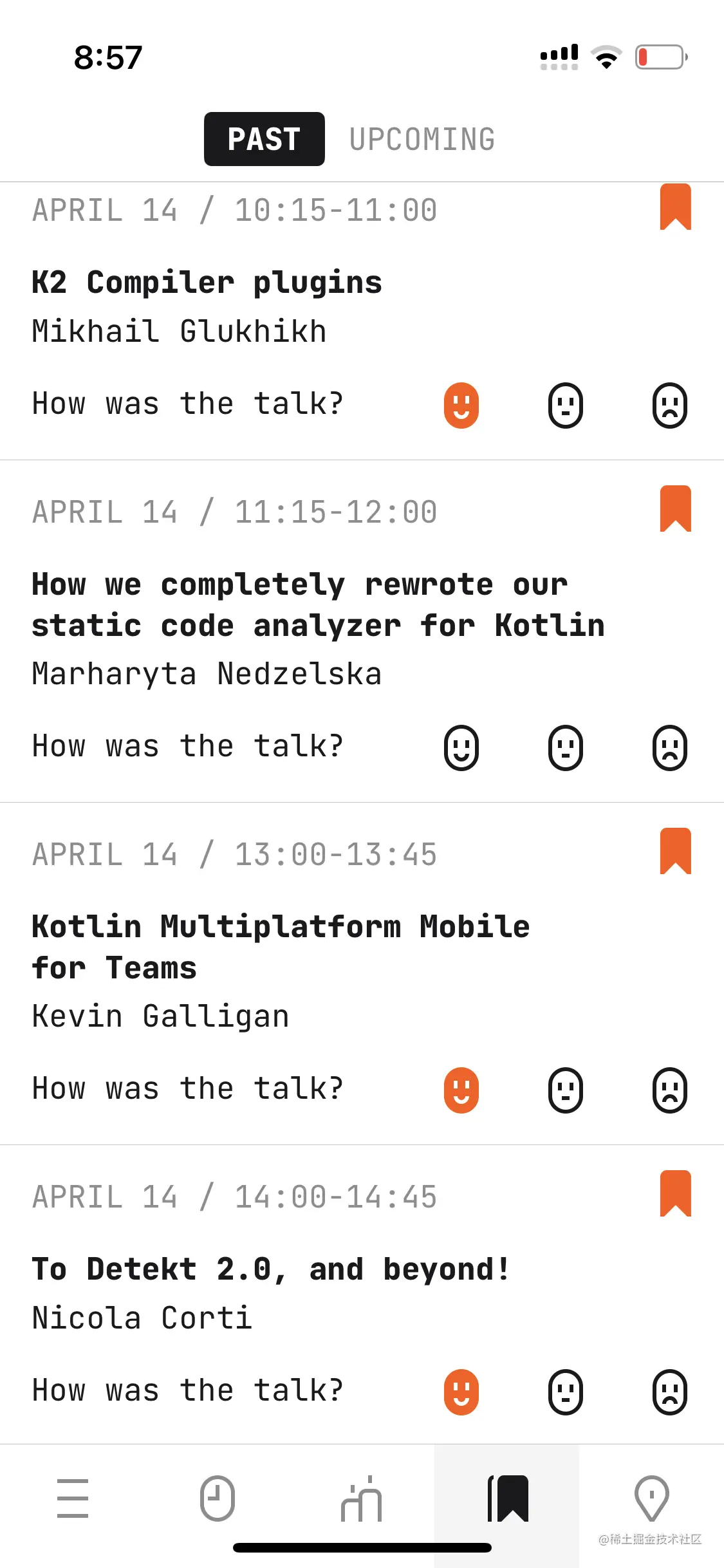The width and height of the screenshot is (724, 1568).
Task: Give Marharyta Nedzelska's talk a happy face
Action: (461, 748)
